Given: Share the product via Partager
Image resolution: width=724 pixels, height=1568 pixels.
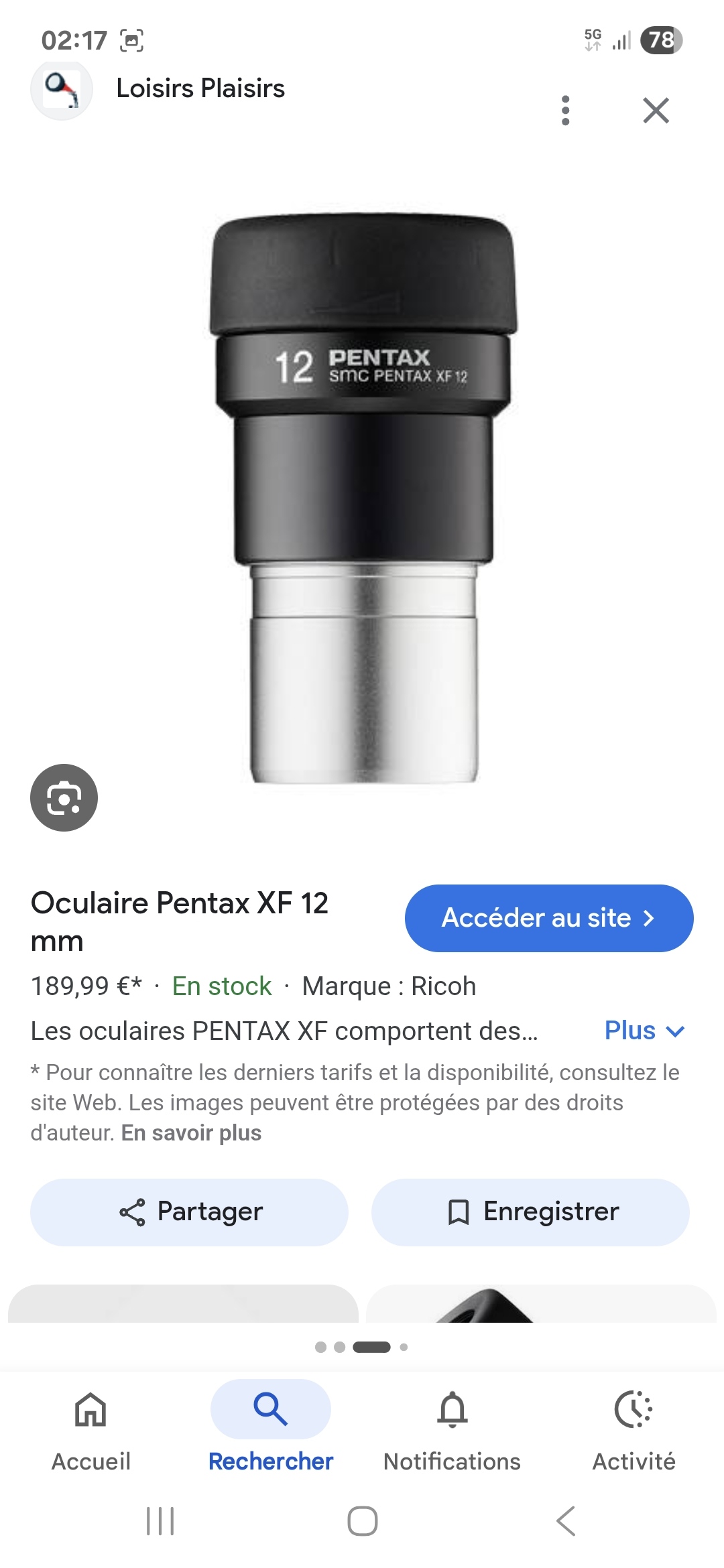Looking at the screenshot, I should coord(189,1212).
